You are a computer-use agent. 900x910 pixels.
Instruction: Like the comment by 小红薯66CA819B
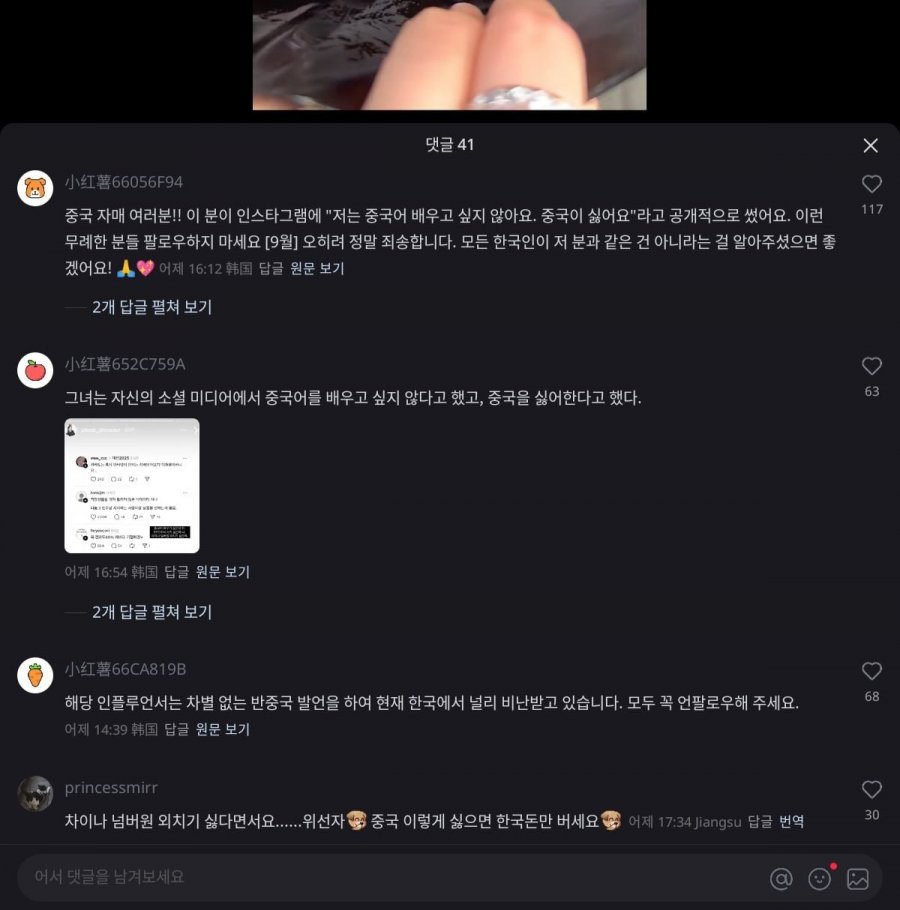pyautogui.click(x=871, y=671)
